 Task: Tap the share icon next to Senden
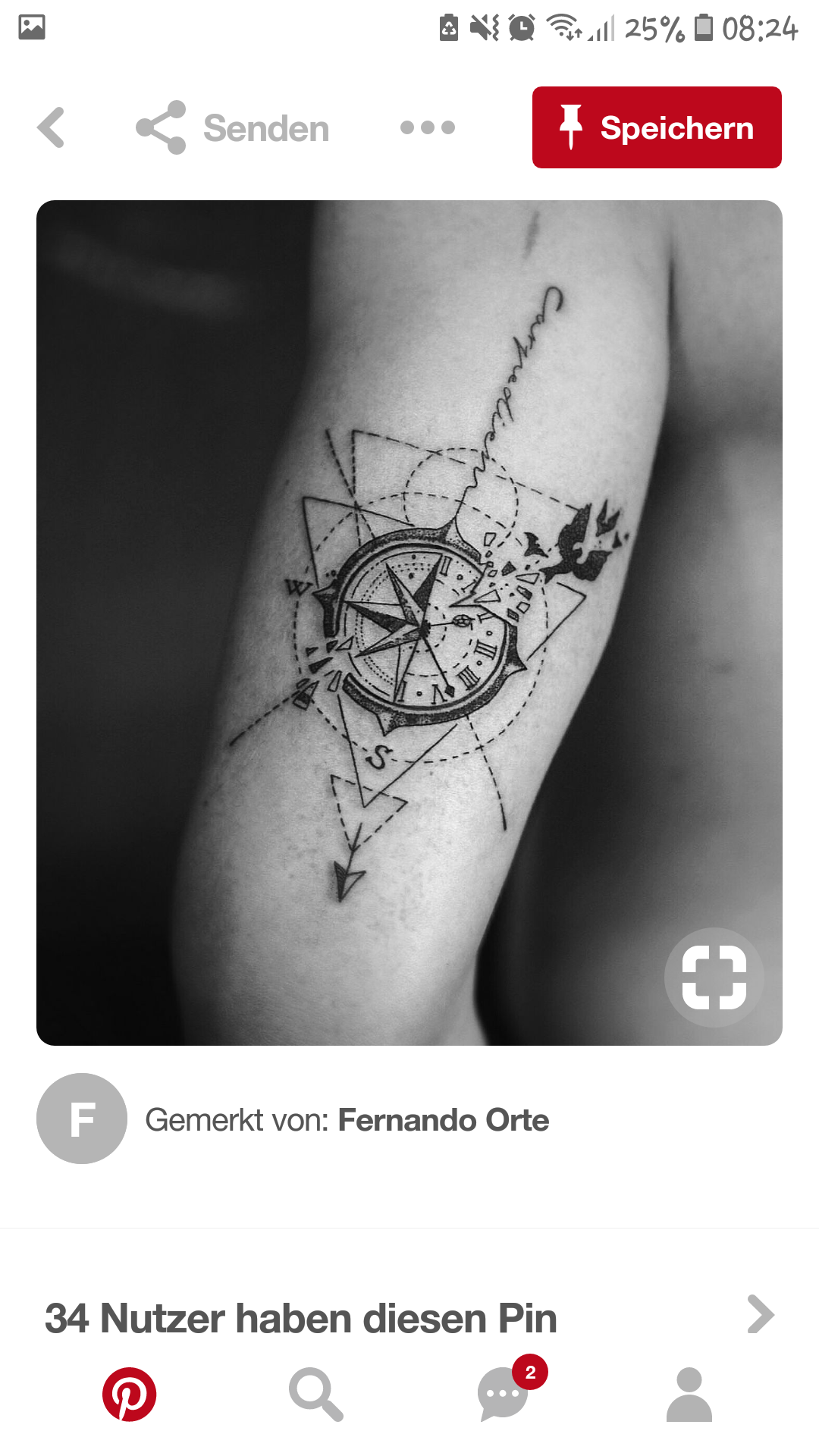click(162, 127)
